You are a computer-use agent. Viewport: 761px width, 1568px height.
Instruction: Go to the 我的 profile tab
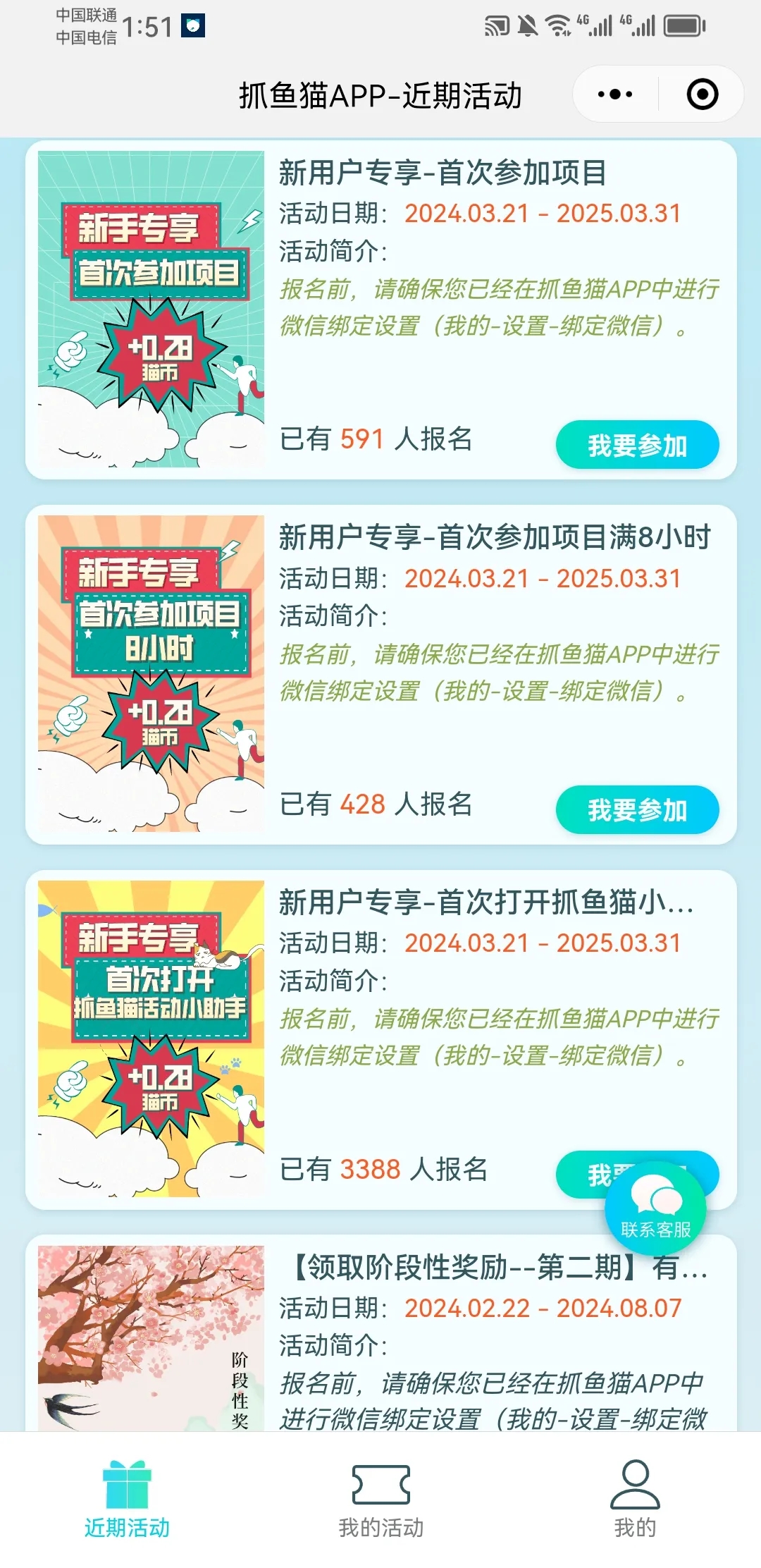click(634, 1499)
